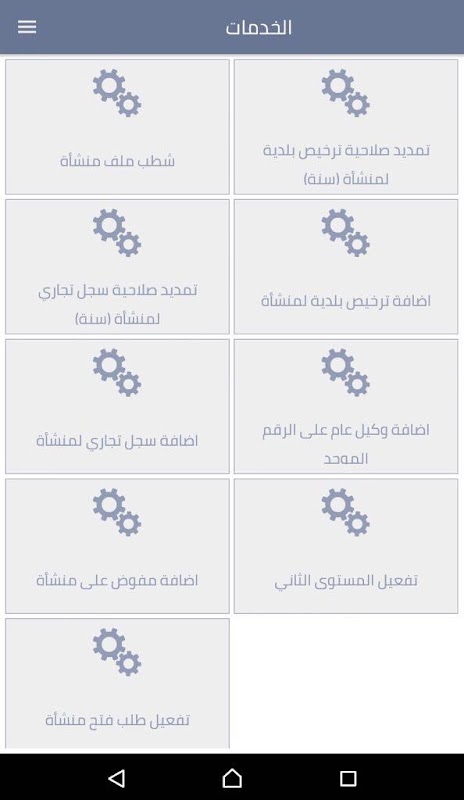Tap the تفعيل المستوى الثاني service
The width and height of the screenshot is (464, 800).
pyautogui.click(x=346, y=546)
